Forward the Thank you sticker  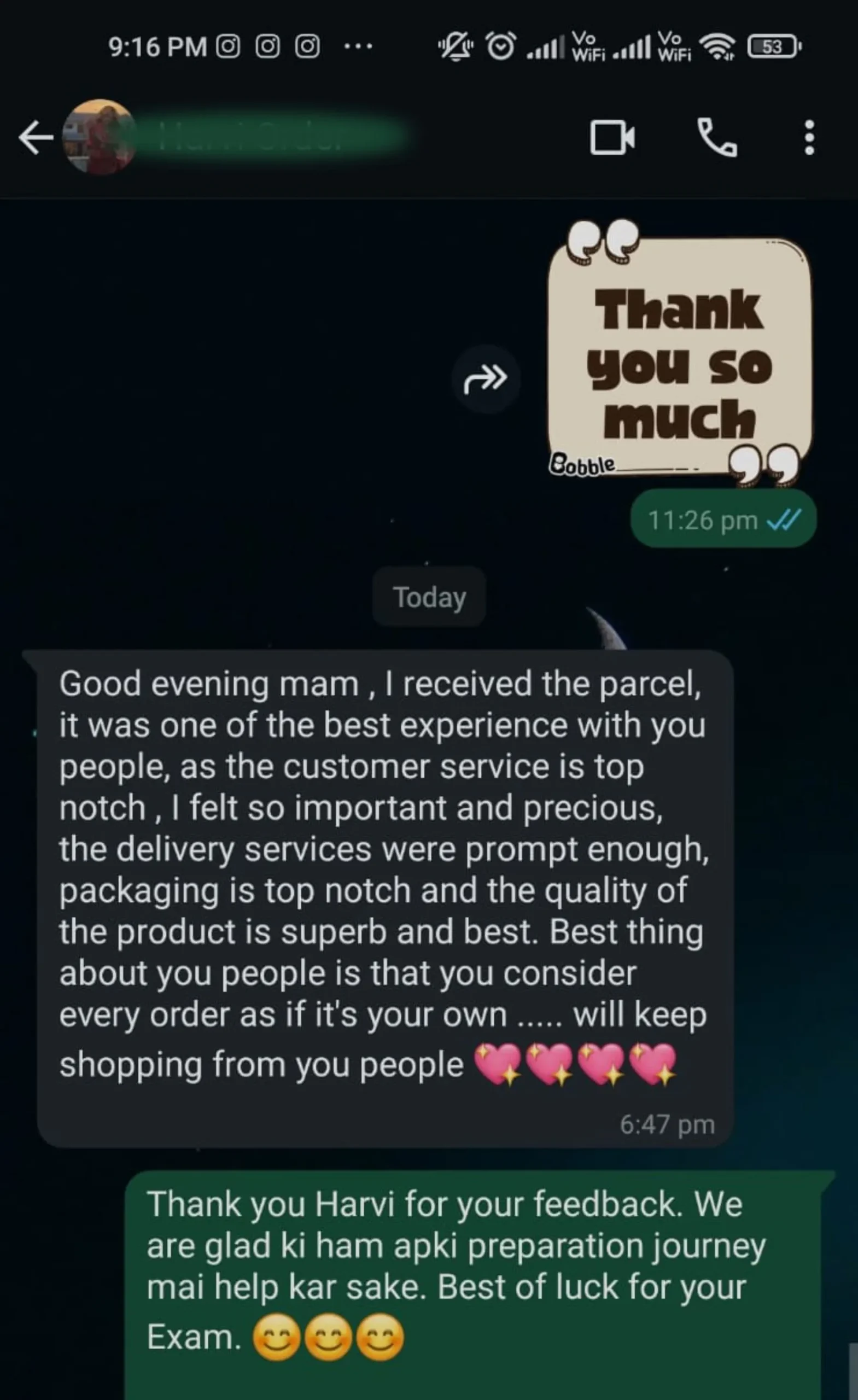[x=486, y=379]
